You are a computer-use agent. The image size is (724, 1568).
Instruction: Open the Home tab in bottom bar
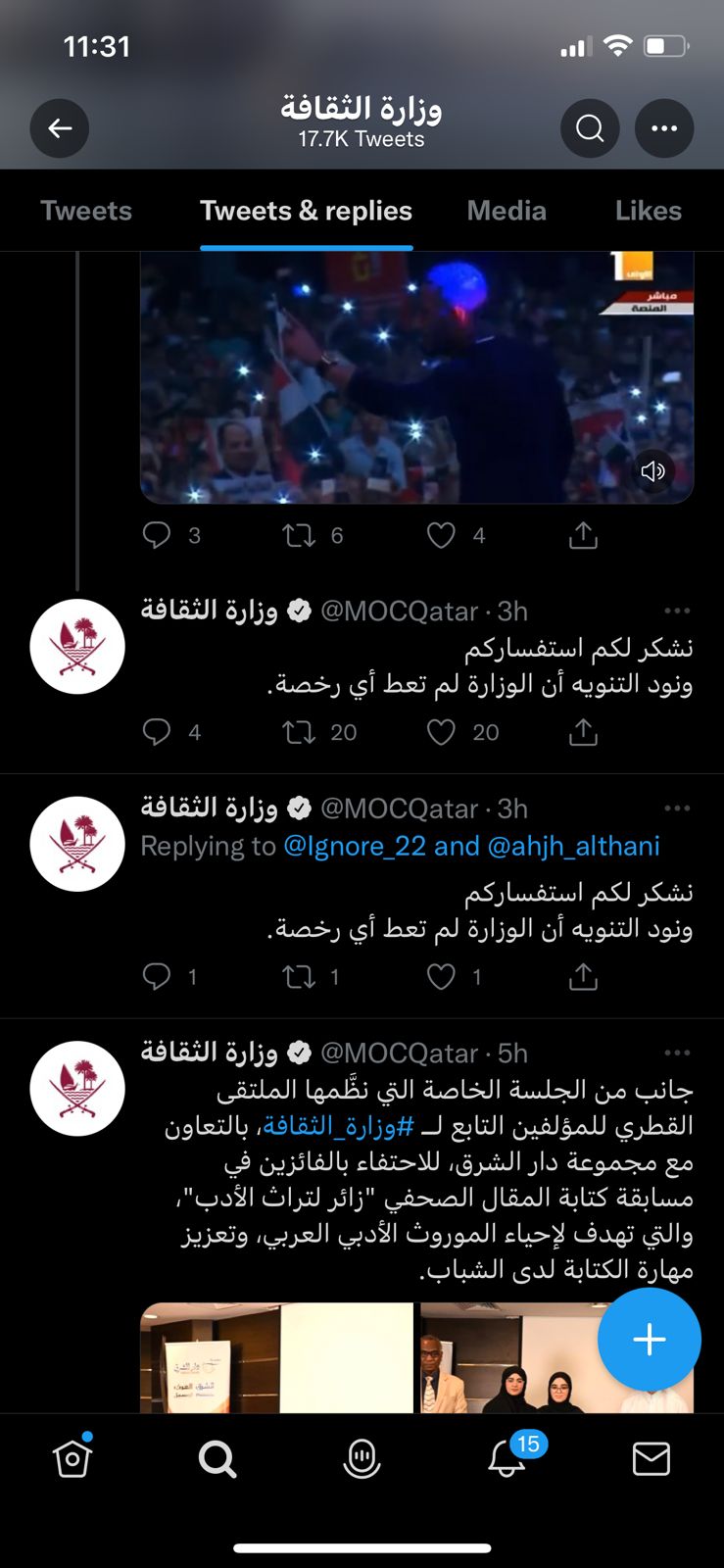pyautogui.click(x=72, y=1459)
